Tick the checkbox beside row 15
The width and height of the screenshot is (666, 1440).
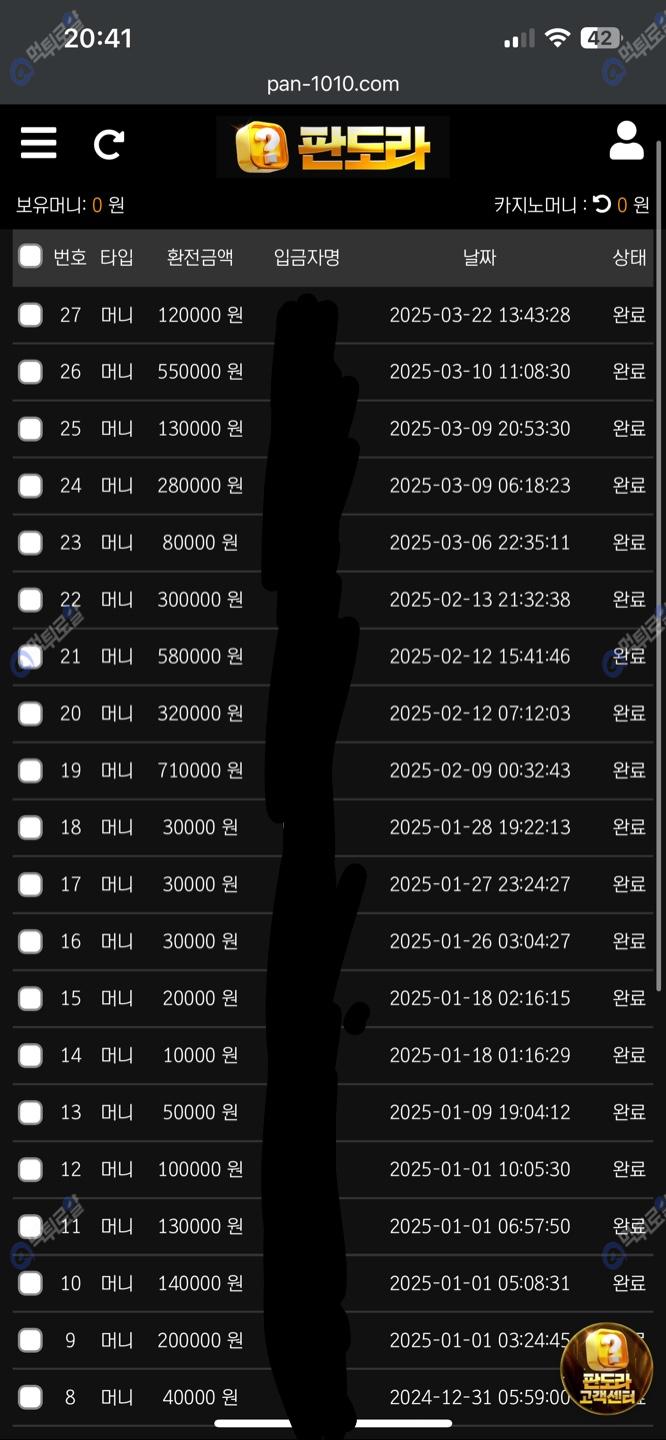coord(30,999)
